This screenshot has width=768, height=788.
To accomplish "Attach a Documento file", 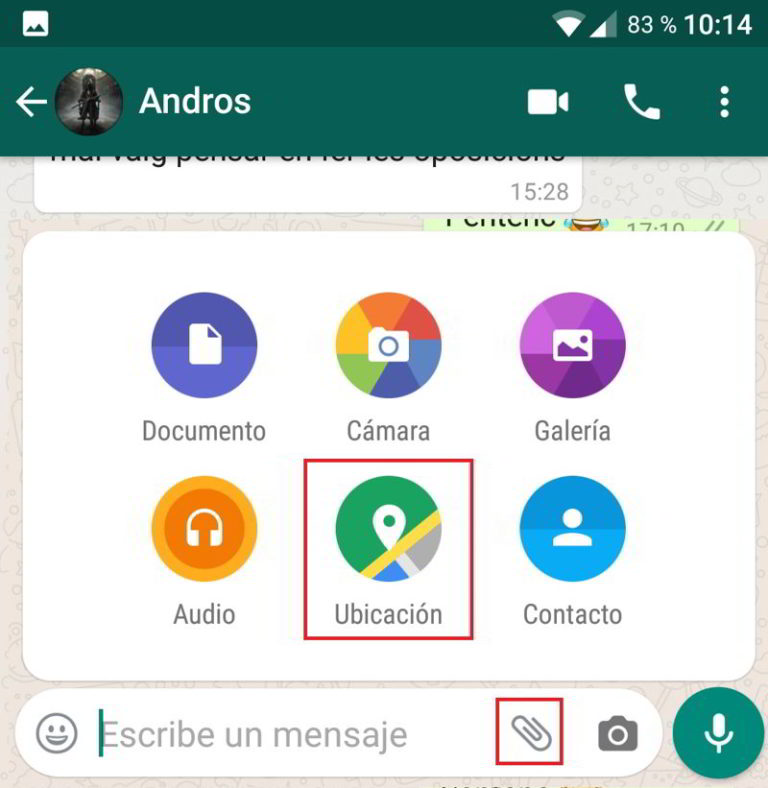I will pos(204,345).
